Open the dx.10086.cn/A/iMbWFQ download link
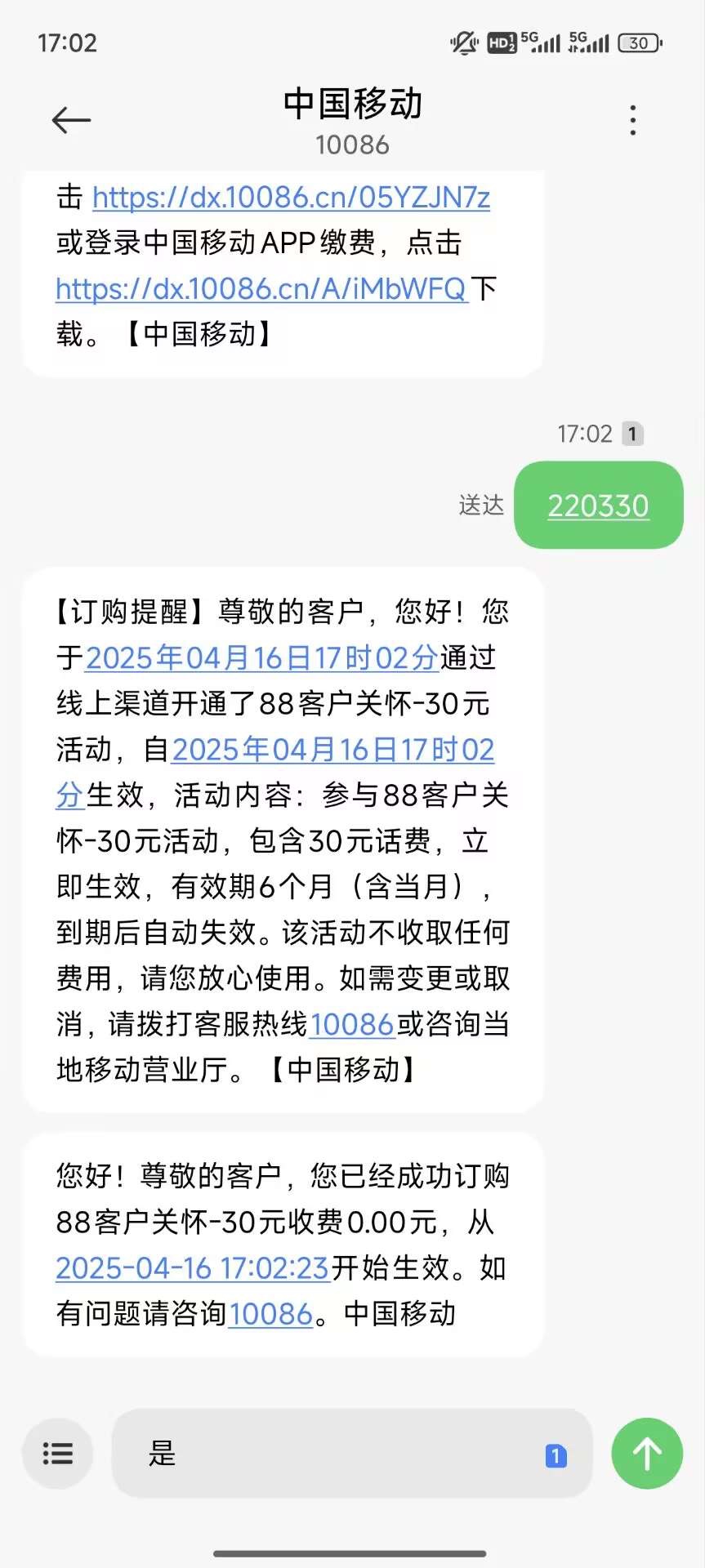 (261, 289)
